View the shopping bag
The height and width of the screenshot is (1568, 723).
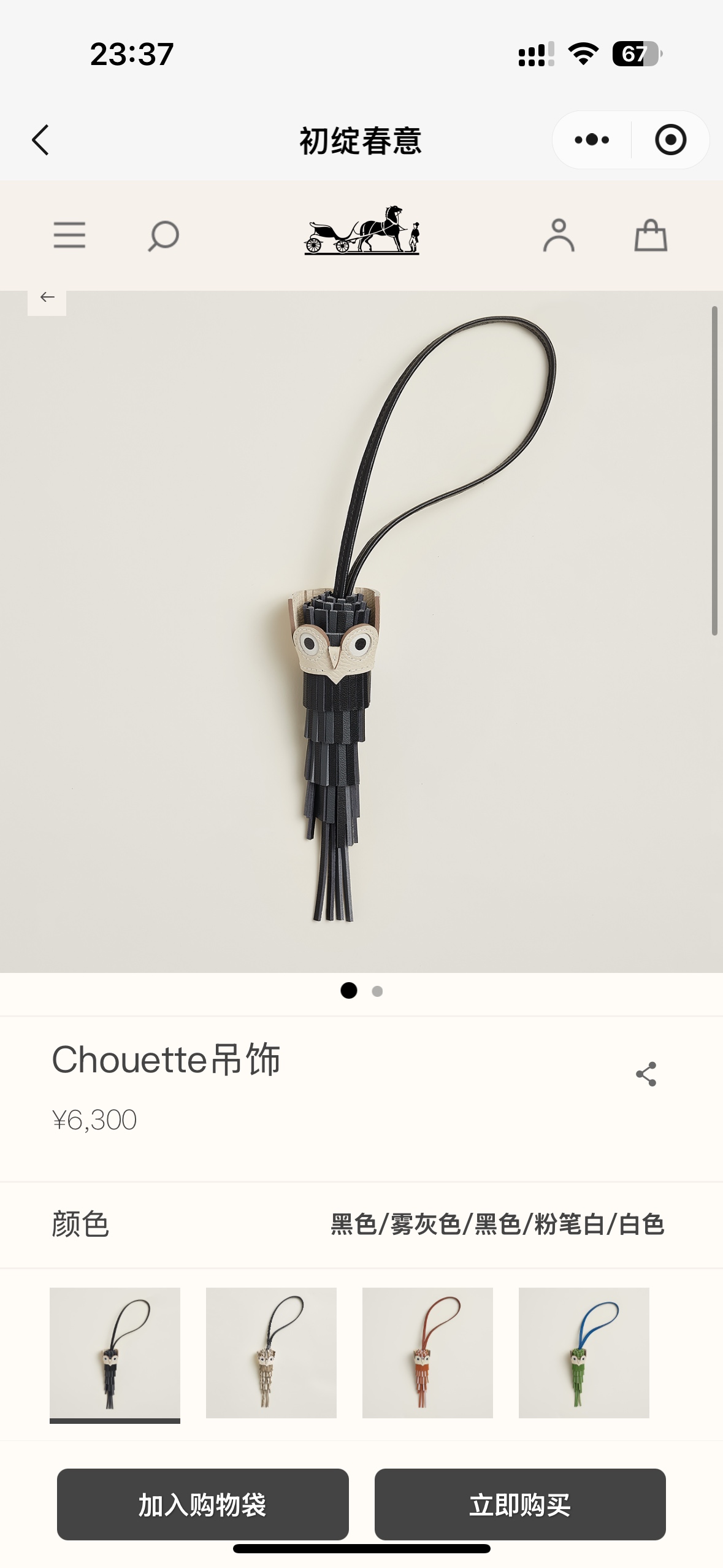click(651, 236)
